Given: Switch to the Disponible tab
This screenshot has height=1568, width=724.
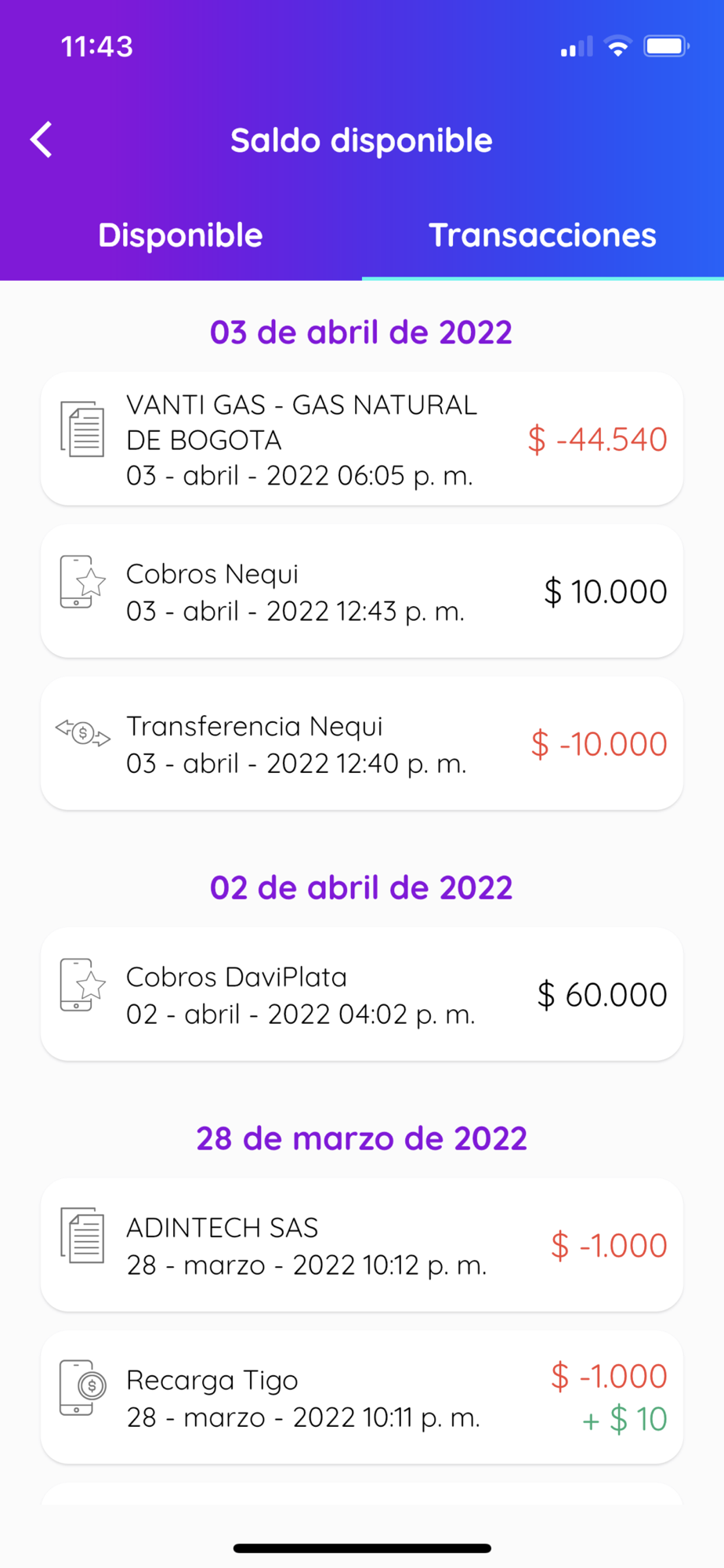Looking at the screenshot, I should [180, 236].
